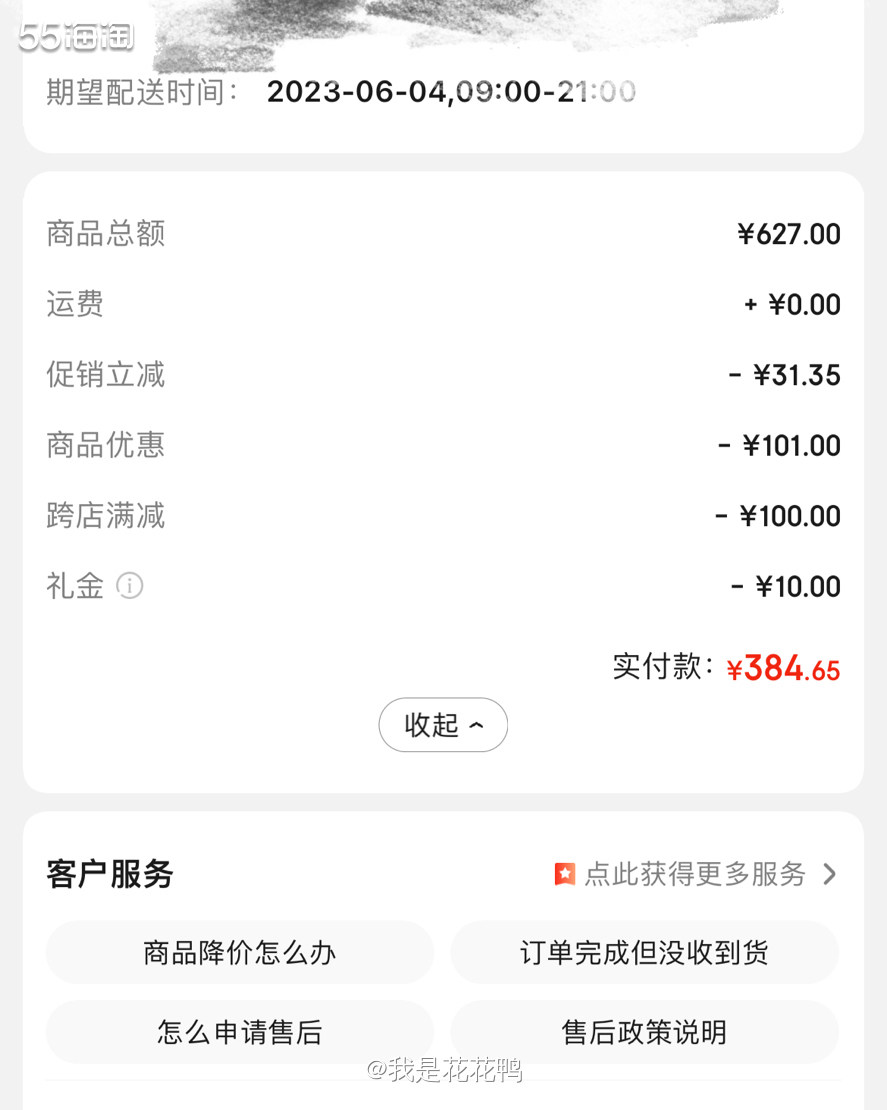Open 订单完成但没收到货 help

644,953
